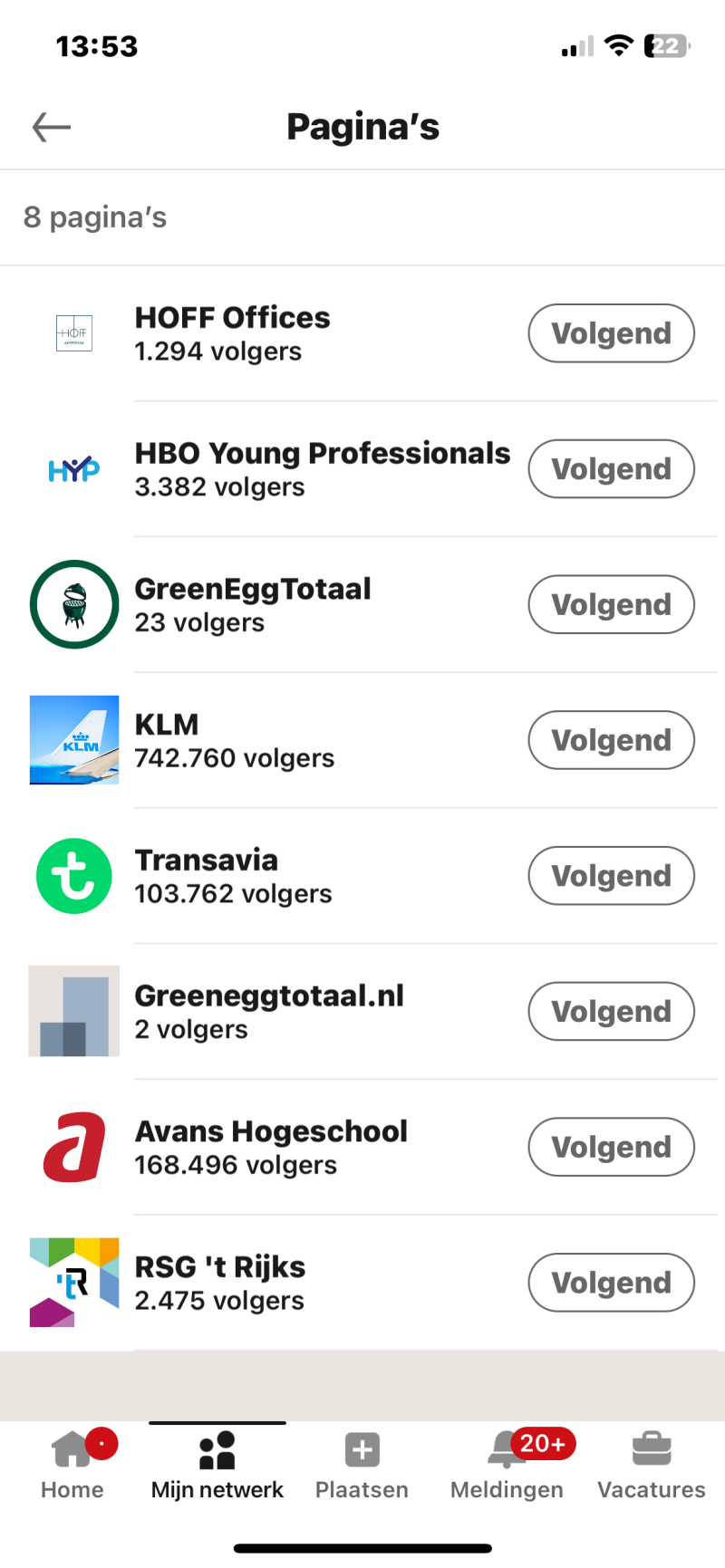The image size is (725, 1568).
Task: Open the HBO Young Professionals page
Action: click(x=322, y=454)
